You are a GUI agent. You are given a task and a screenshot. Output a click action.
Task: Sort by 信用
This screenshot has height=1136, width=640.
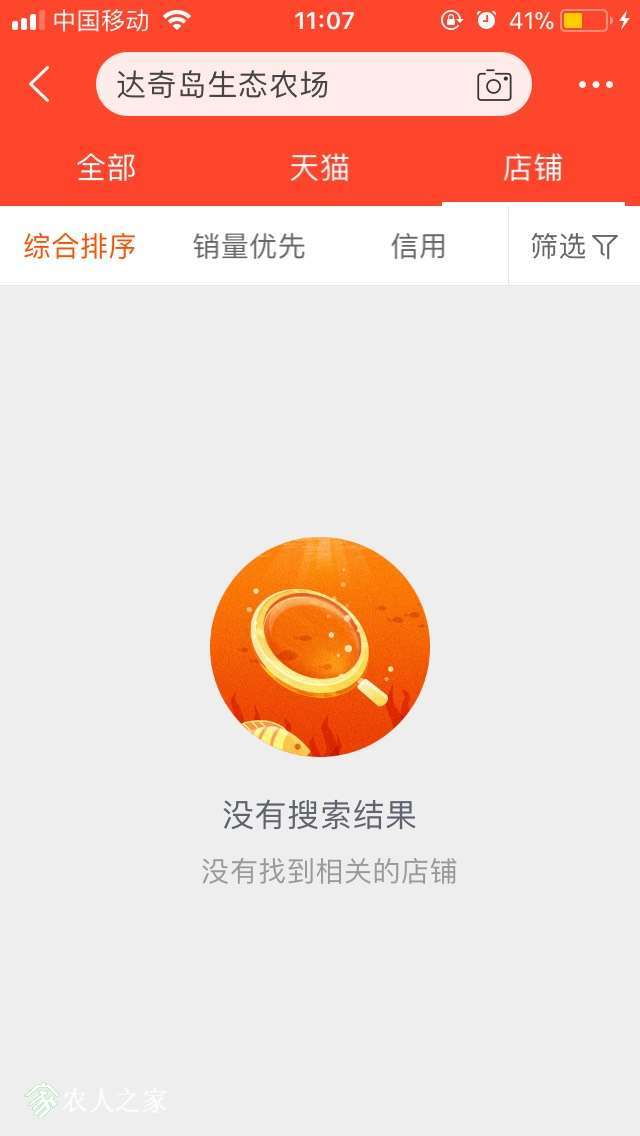418,246
